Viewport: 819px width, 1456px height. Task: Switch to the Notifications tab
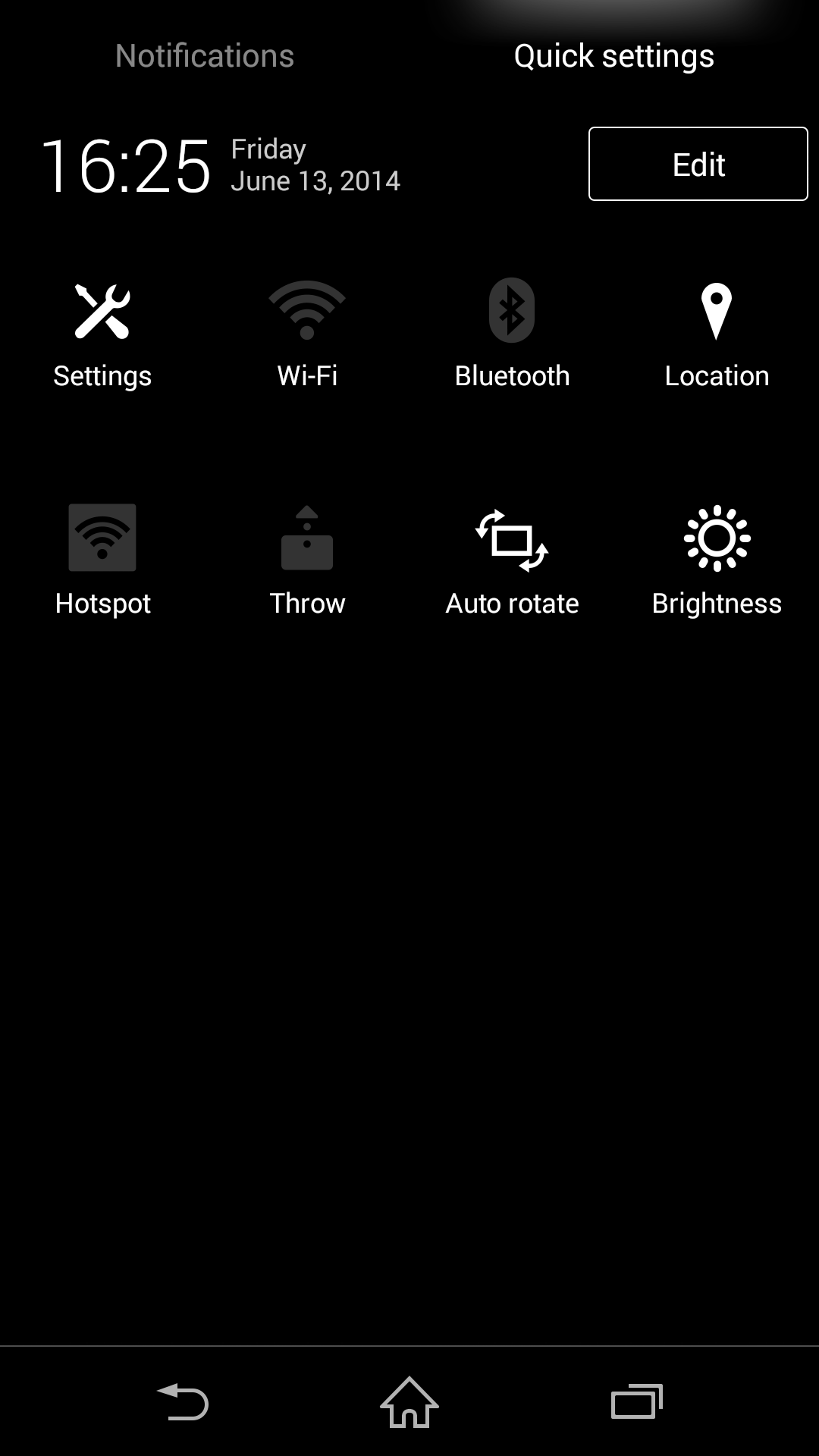coord(203,55)
